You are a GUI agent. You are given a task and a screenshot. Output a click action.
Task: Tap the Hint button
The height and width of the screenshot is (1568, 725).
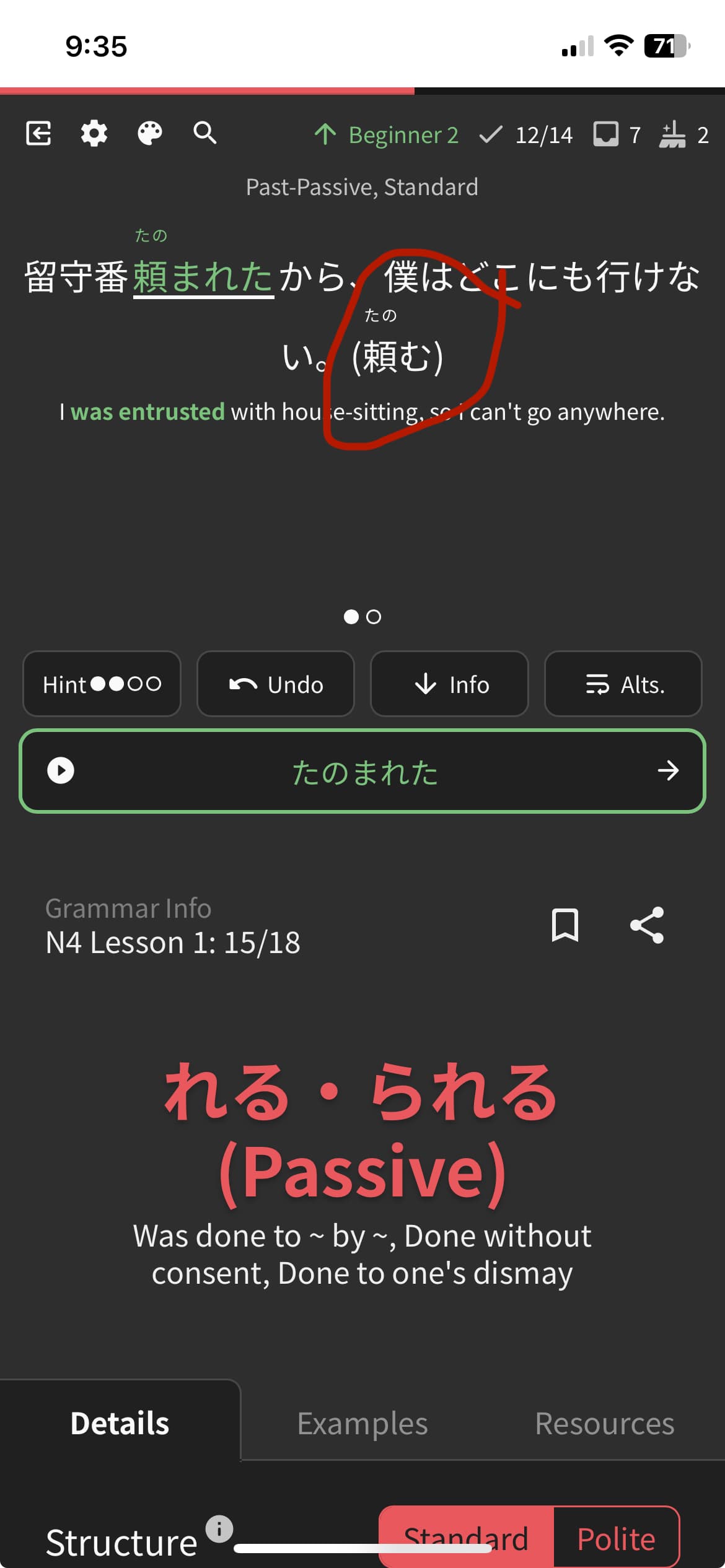click(102, 684)
